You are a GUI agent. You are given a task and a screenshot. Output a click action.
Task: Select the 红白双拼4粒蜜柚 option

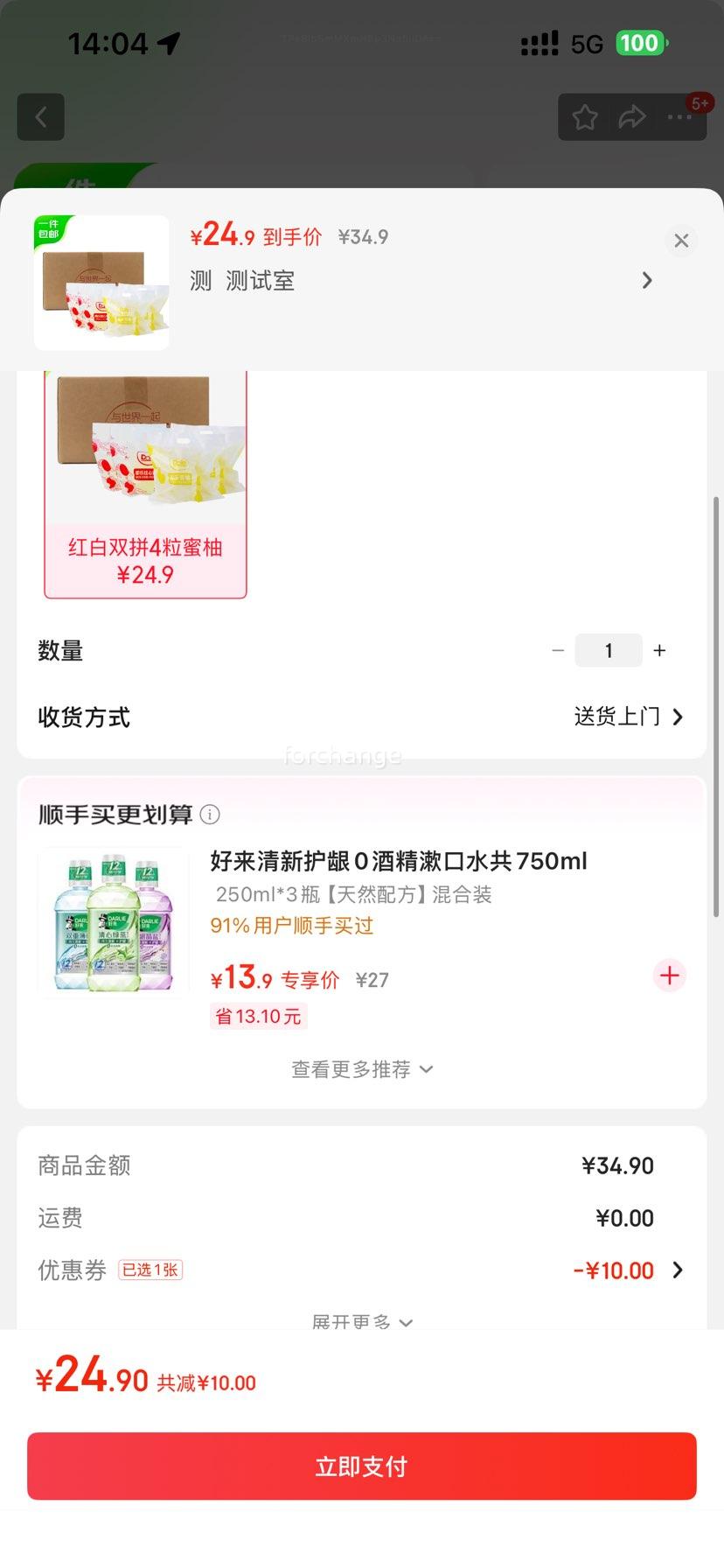[146, 485]
